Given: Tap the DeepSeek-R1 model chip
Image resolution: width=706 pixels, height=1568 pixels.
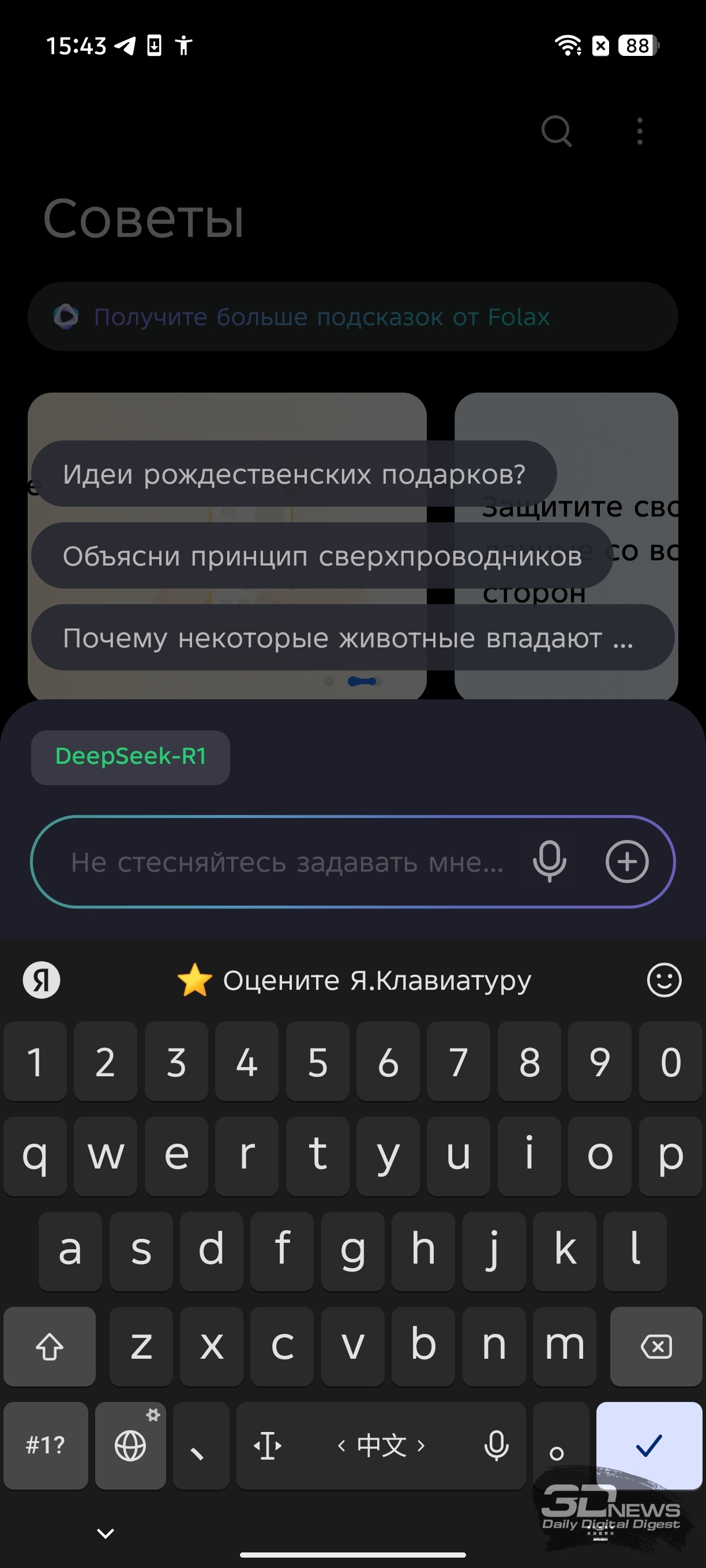Looking at the screenshot, I should coord(130,757).
